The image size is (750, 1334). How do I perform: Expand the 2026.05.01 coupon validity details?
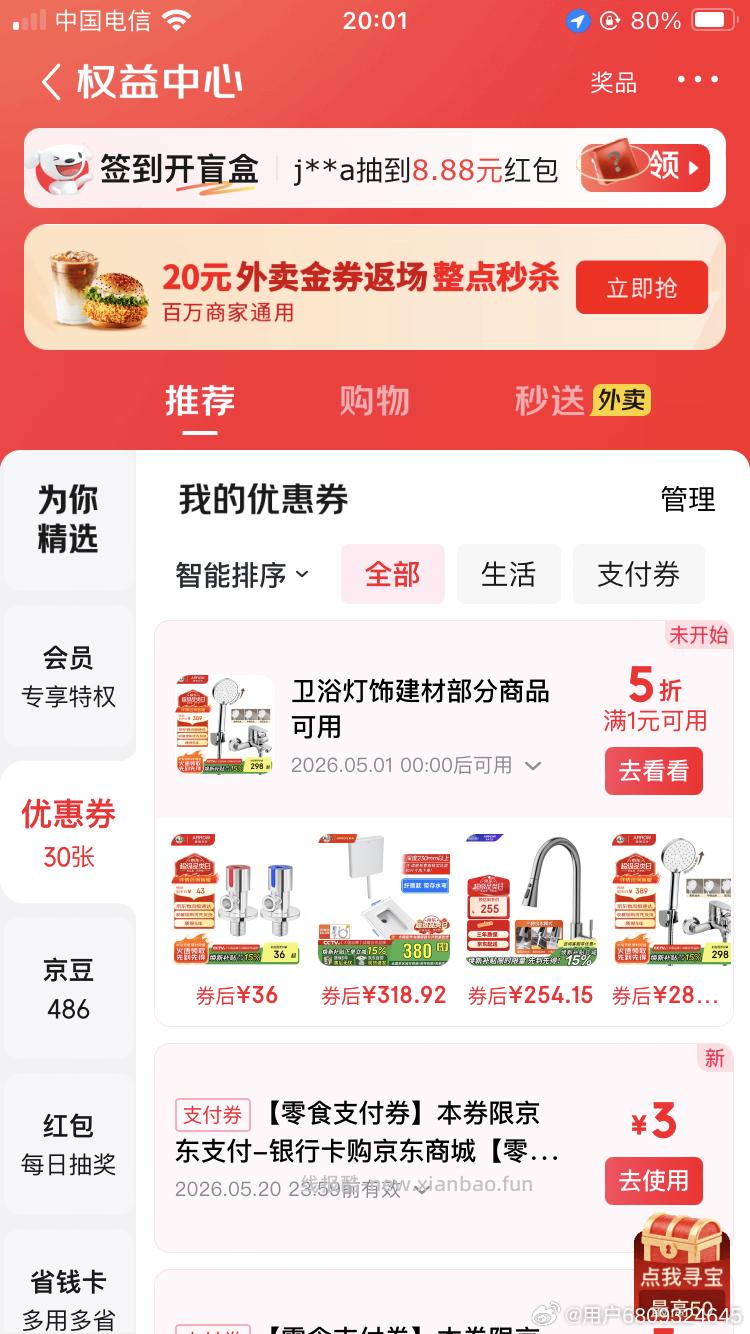tap(533, 766)
